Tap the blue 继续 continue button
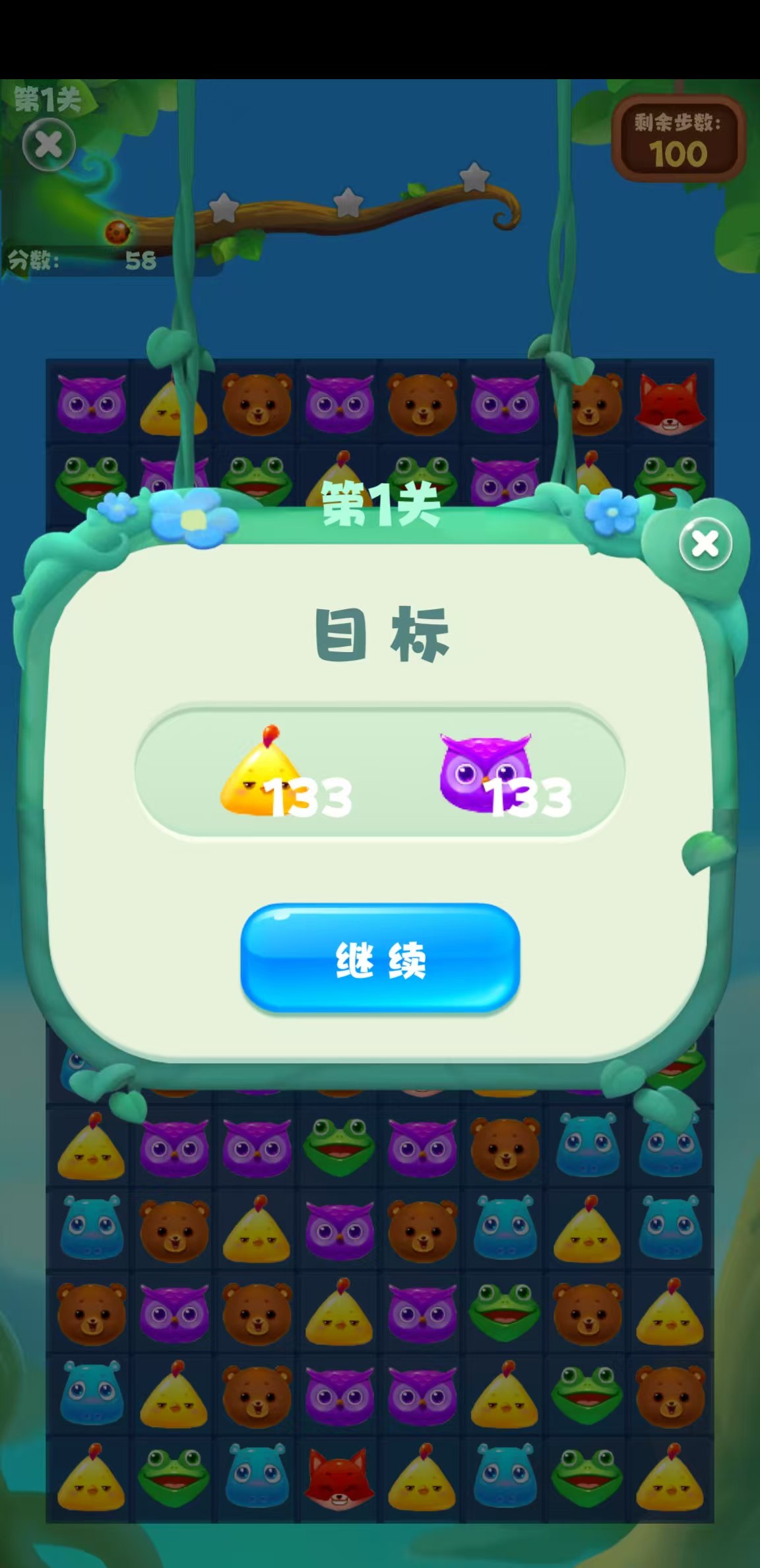Image resolution: width=760 pixels, height=1568 pixels. (x=380, y=958)
